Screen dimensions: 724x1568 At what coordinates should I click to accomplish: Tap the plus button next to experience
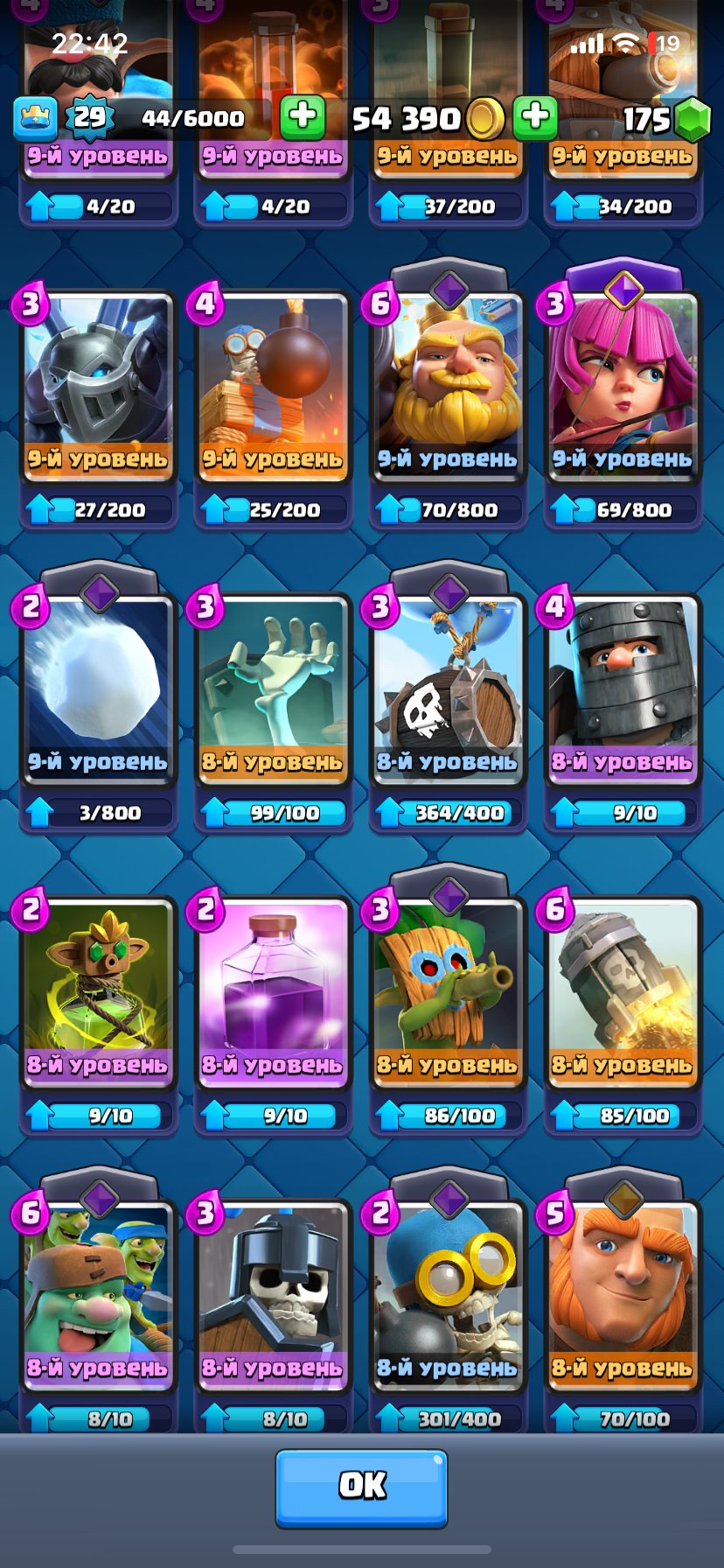pyautogui.click(x=303, y=117)
